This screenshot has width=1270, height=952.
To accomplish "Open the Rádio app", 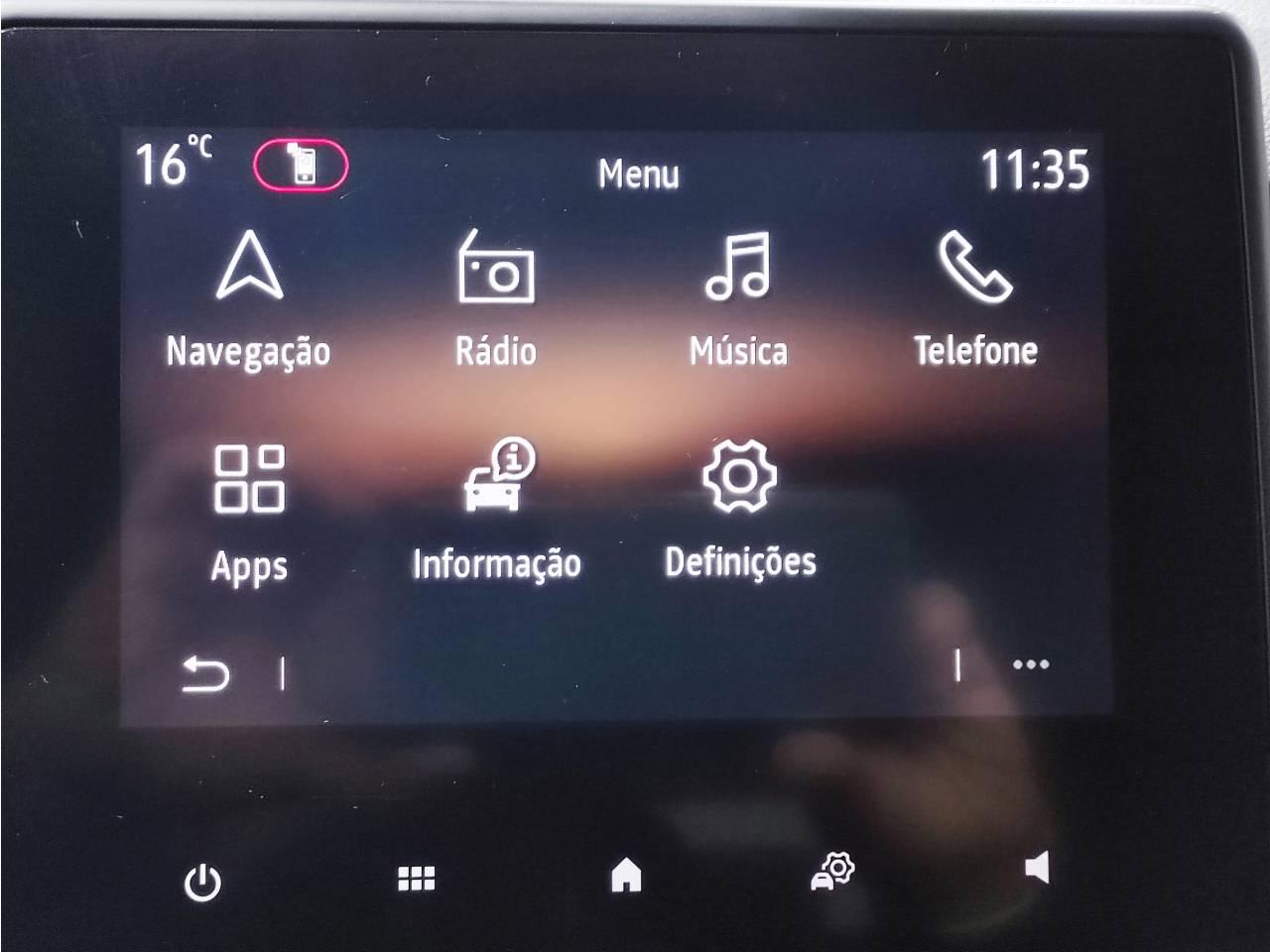I will pyautogui.click(x=495, y=297).
